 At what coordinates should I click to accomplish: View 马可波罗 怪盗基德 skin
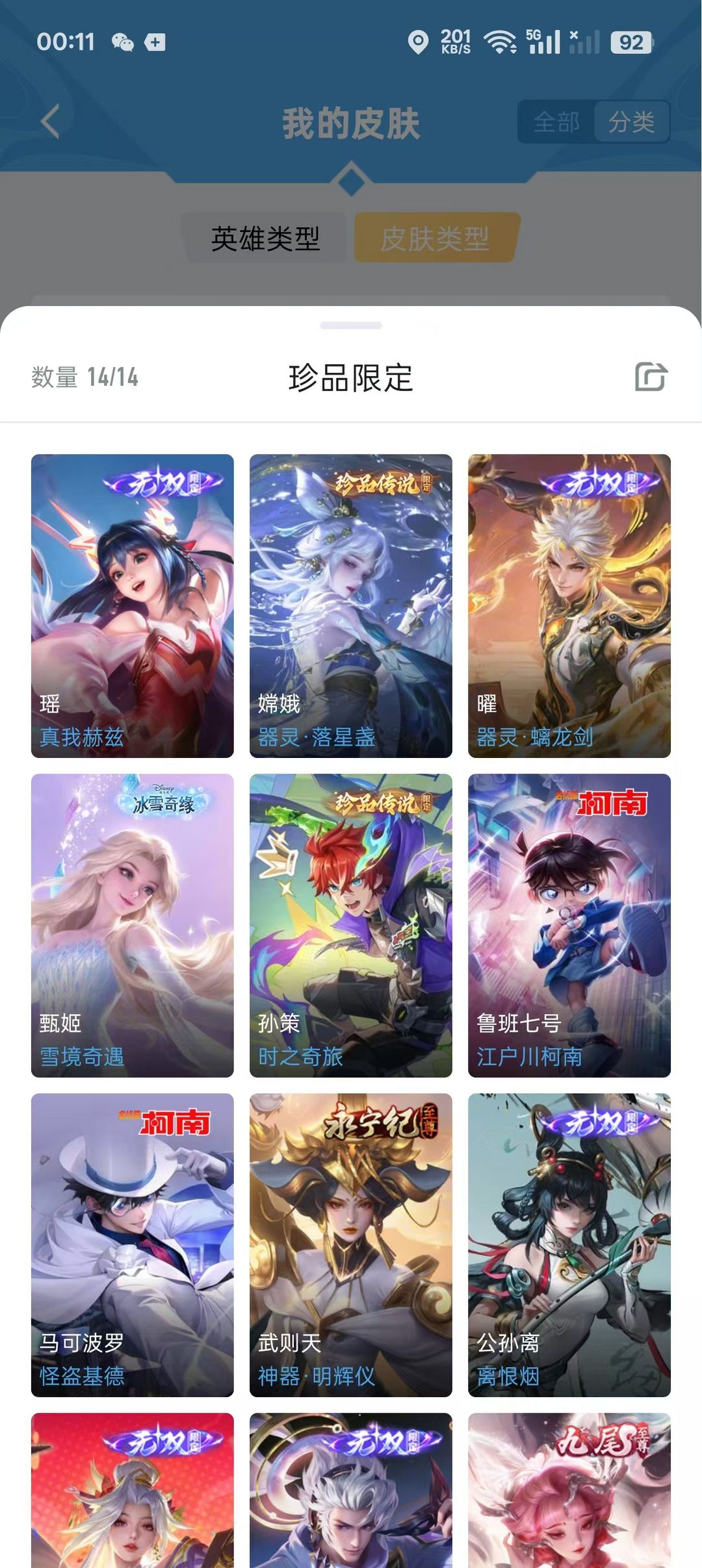click(133, 1245)
